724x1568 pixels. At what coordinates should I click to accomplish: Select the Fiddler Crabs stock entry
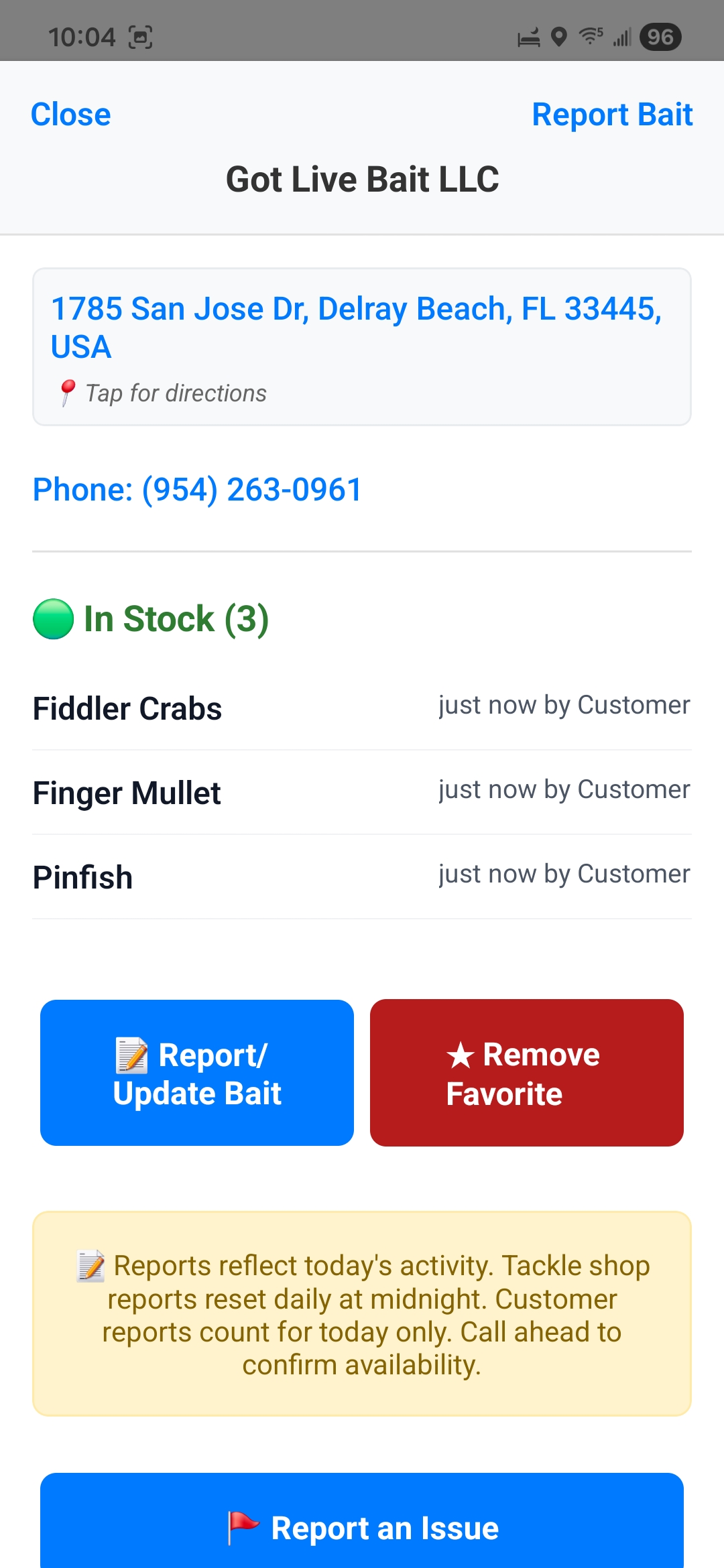[x=362, y=708]
